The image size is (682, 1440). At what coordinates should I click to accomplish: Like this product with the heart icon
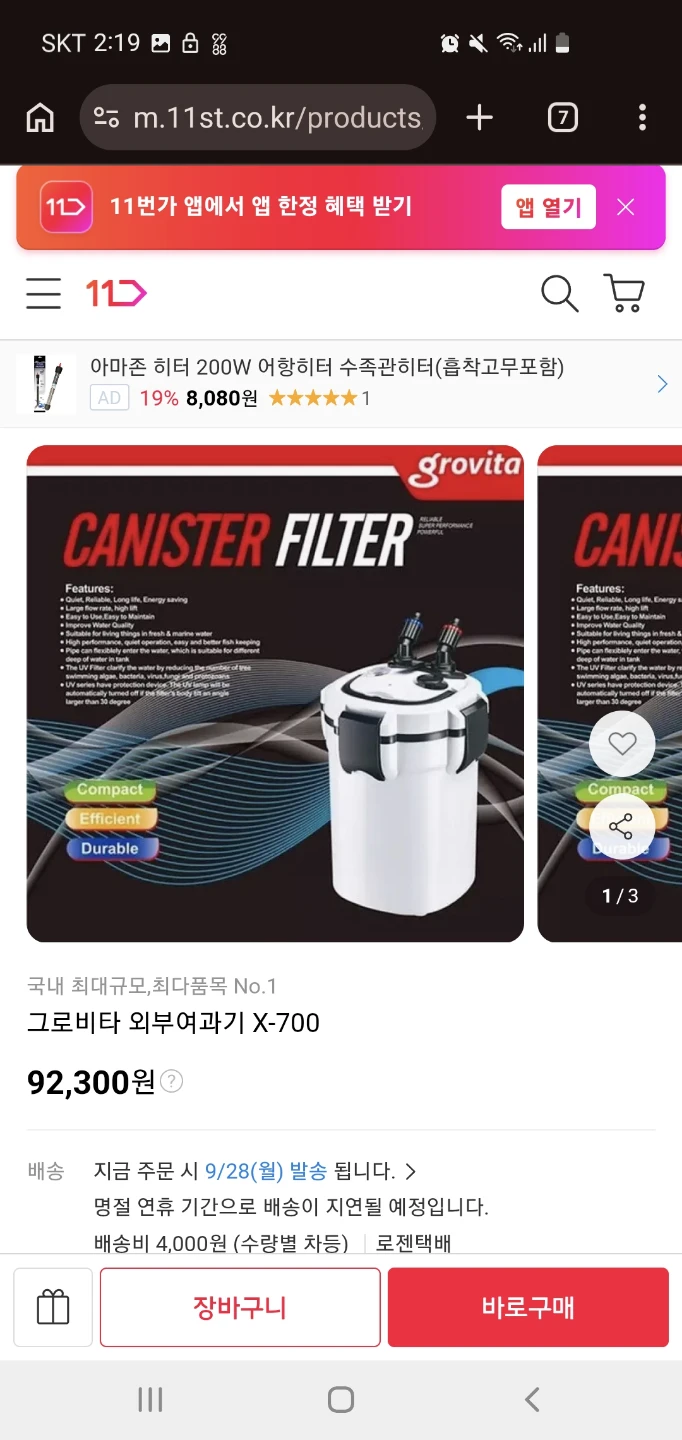(622, 744)
